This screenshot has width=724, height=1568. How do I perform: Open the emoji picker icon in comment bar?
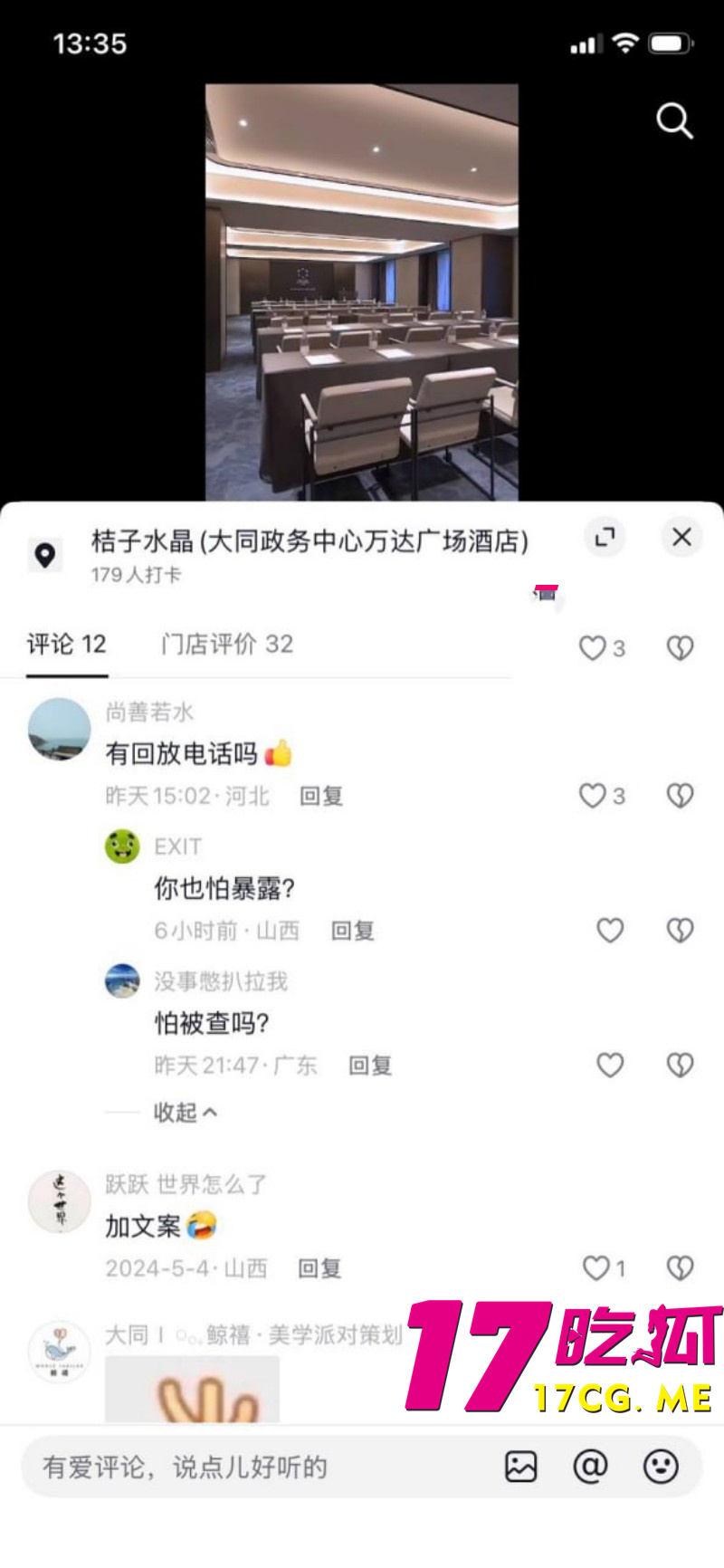(661, 1467)
